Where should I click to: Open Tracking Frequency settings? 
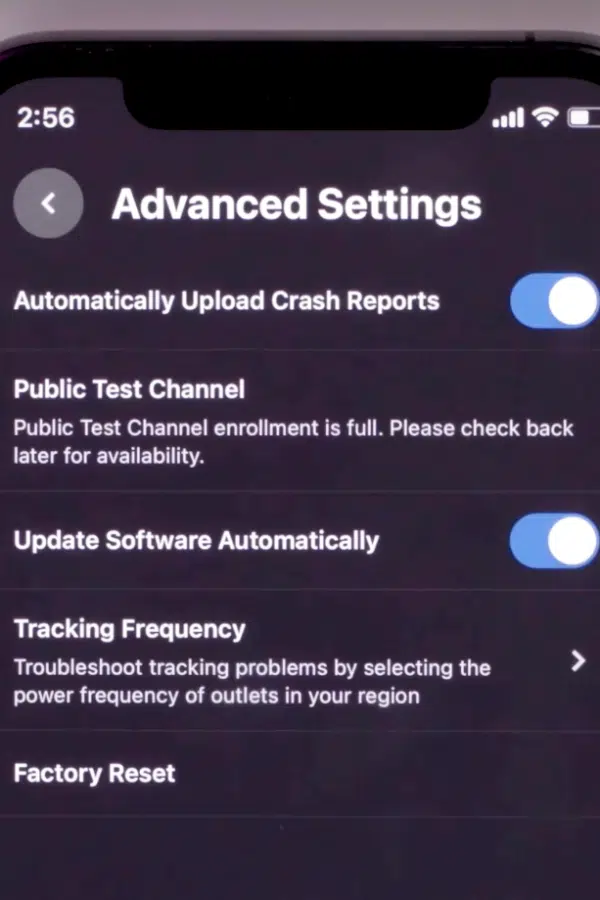tap(300, 661)
